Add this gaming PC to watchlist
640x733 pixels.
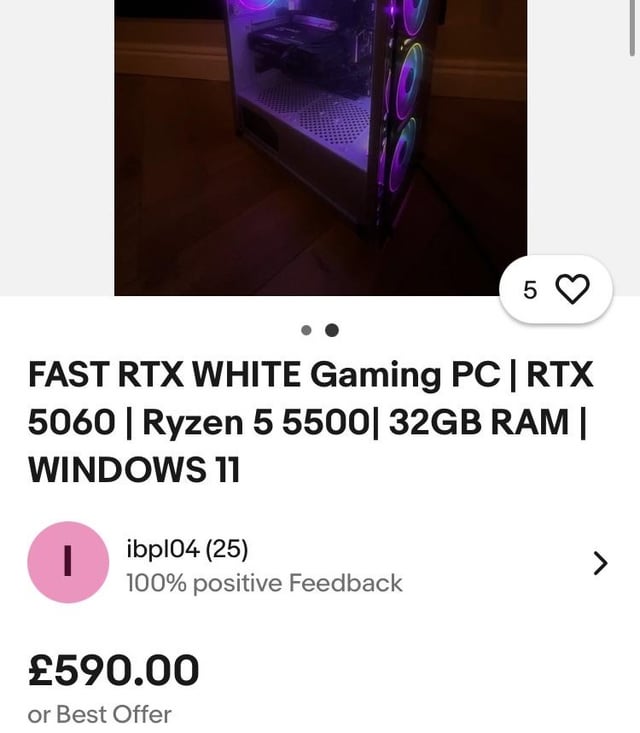click(571, 290)
